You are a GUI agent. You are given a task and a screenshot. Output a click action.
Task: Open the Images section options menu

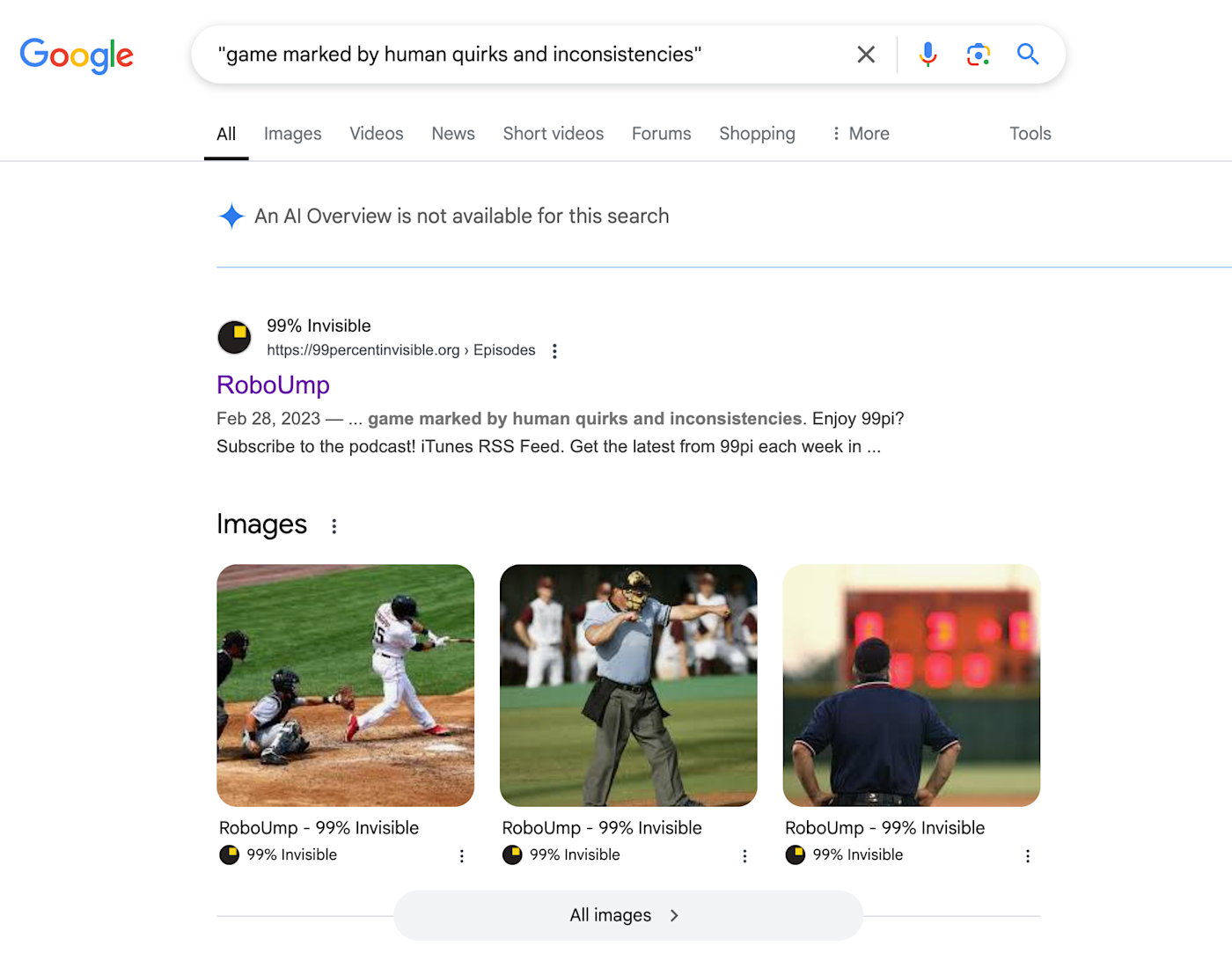334,526
